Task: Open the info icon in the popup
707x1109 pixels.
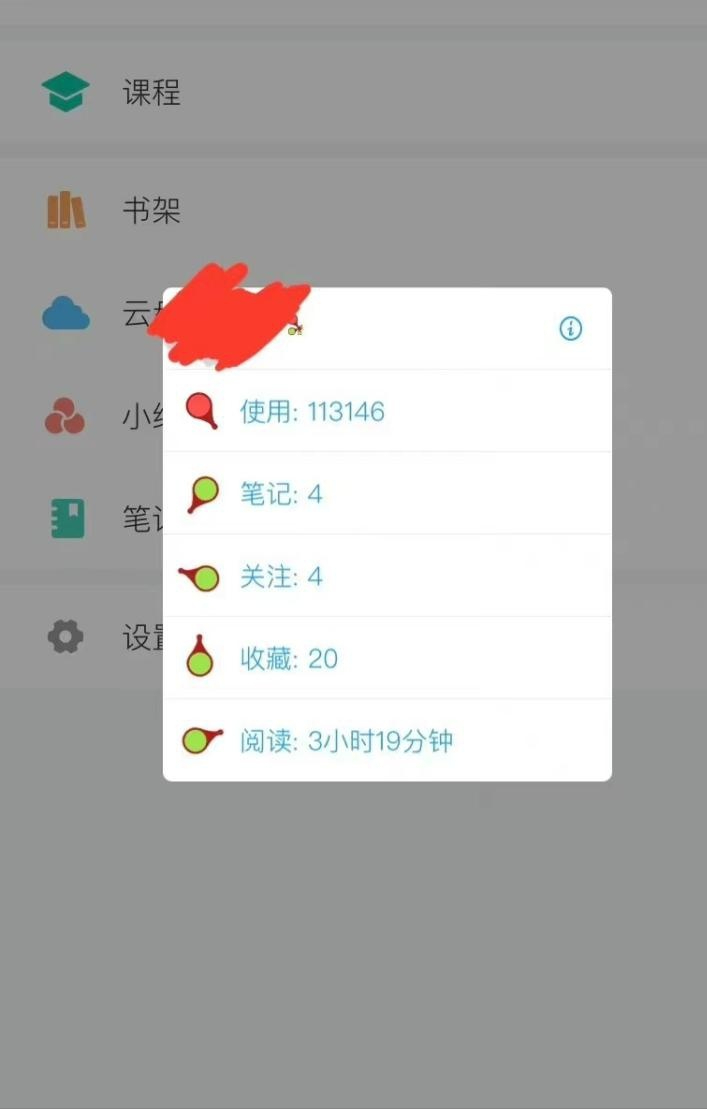Action: 570,328
